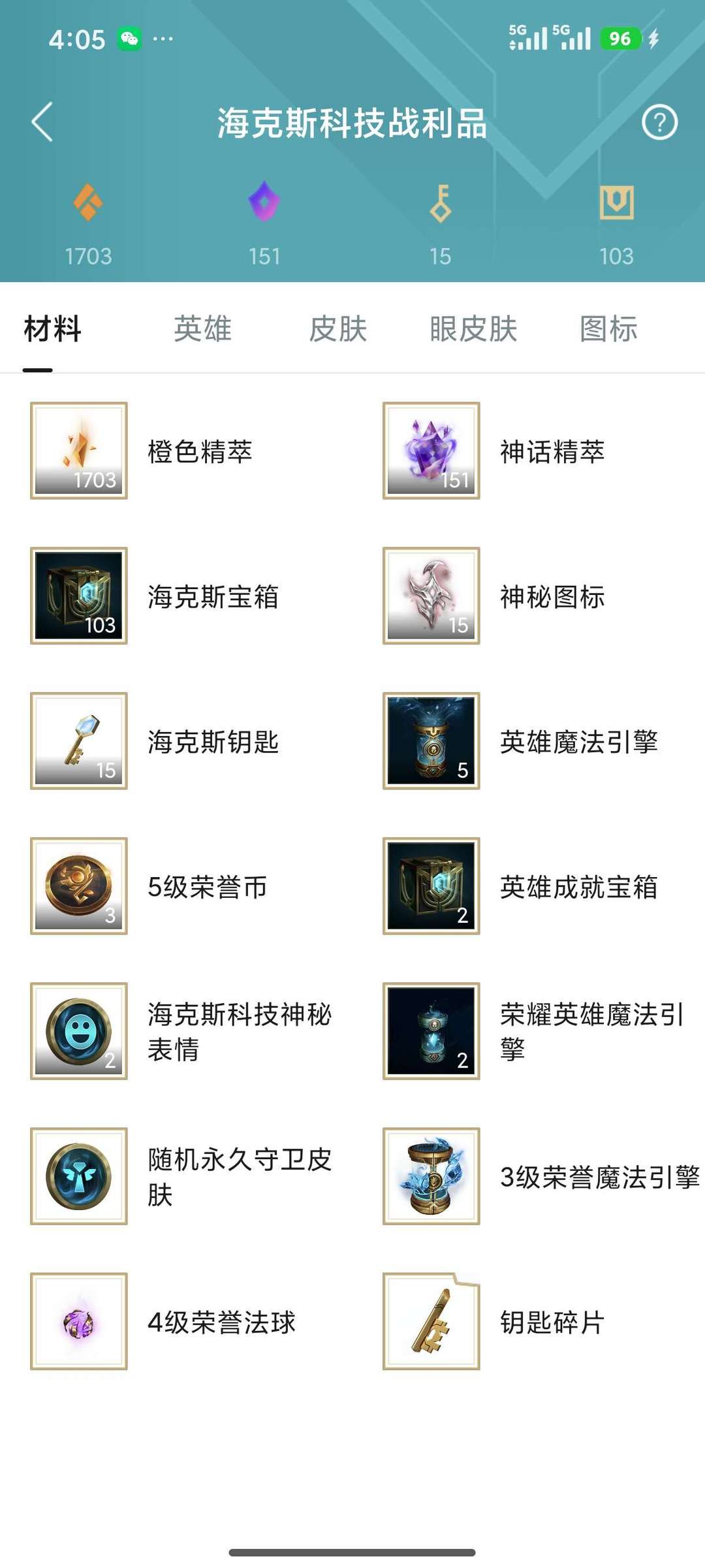The width and height of the screenshot is (705, 1568).
Task: Open the 英雄成就宝箱 item
Action: point(529,886)
